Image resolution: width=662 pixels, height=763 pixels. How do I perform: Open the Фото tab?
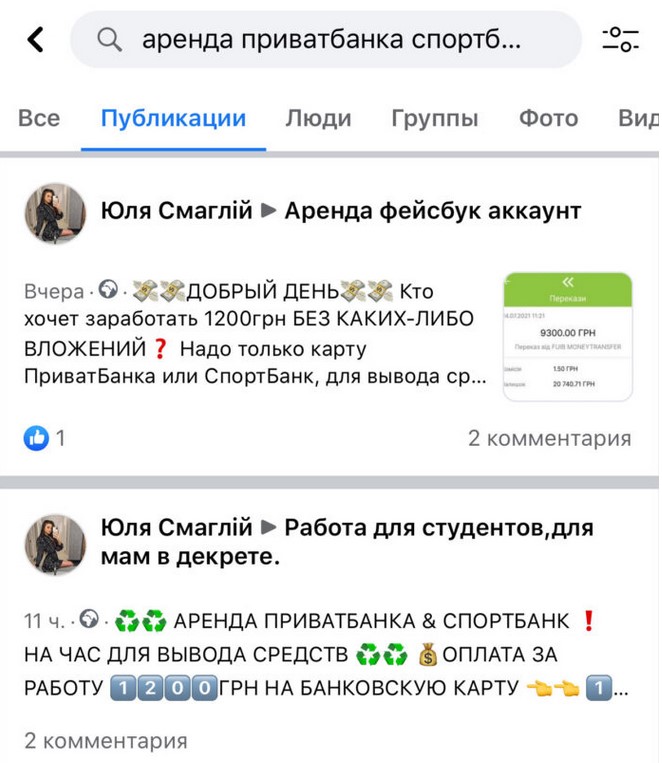[548, 118]
